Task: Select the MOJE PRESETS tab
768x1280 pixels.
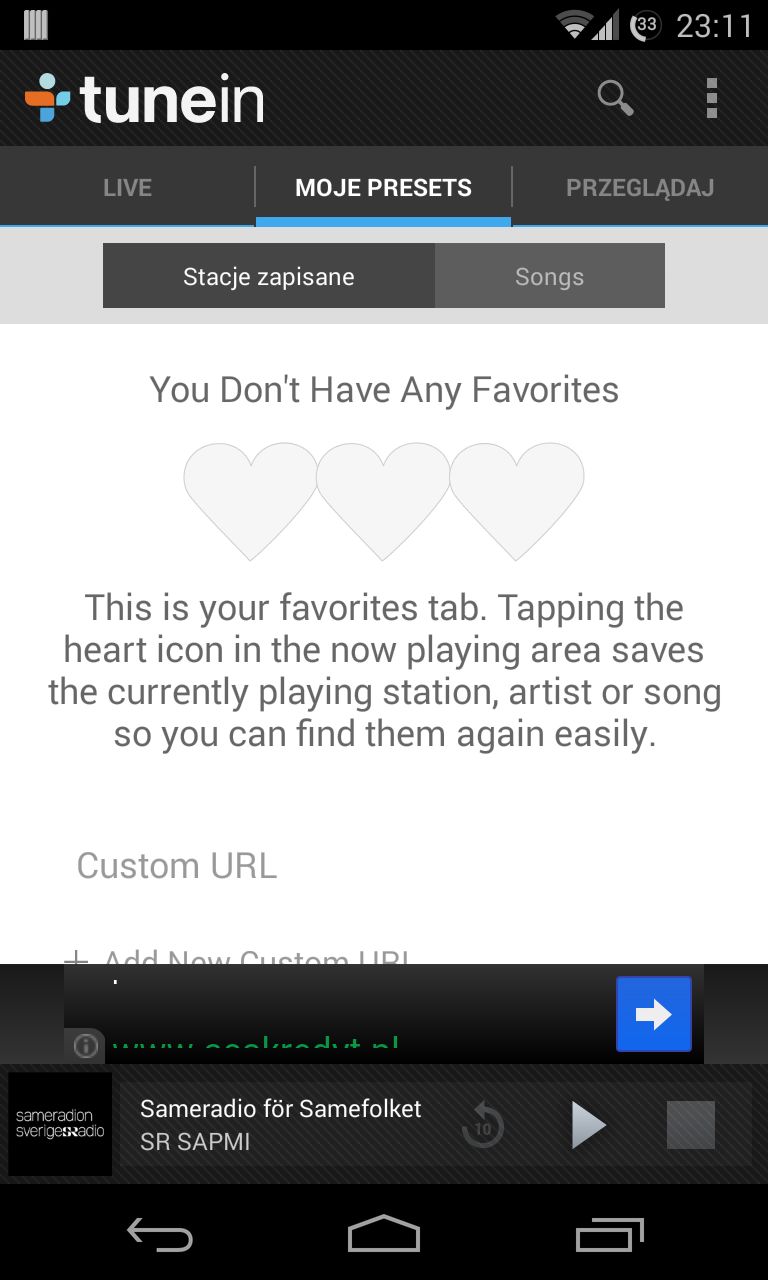Action: coord(384,187)
